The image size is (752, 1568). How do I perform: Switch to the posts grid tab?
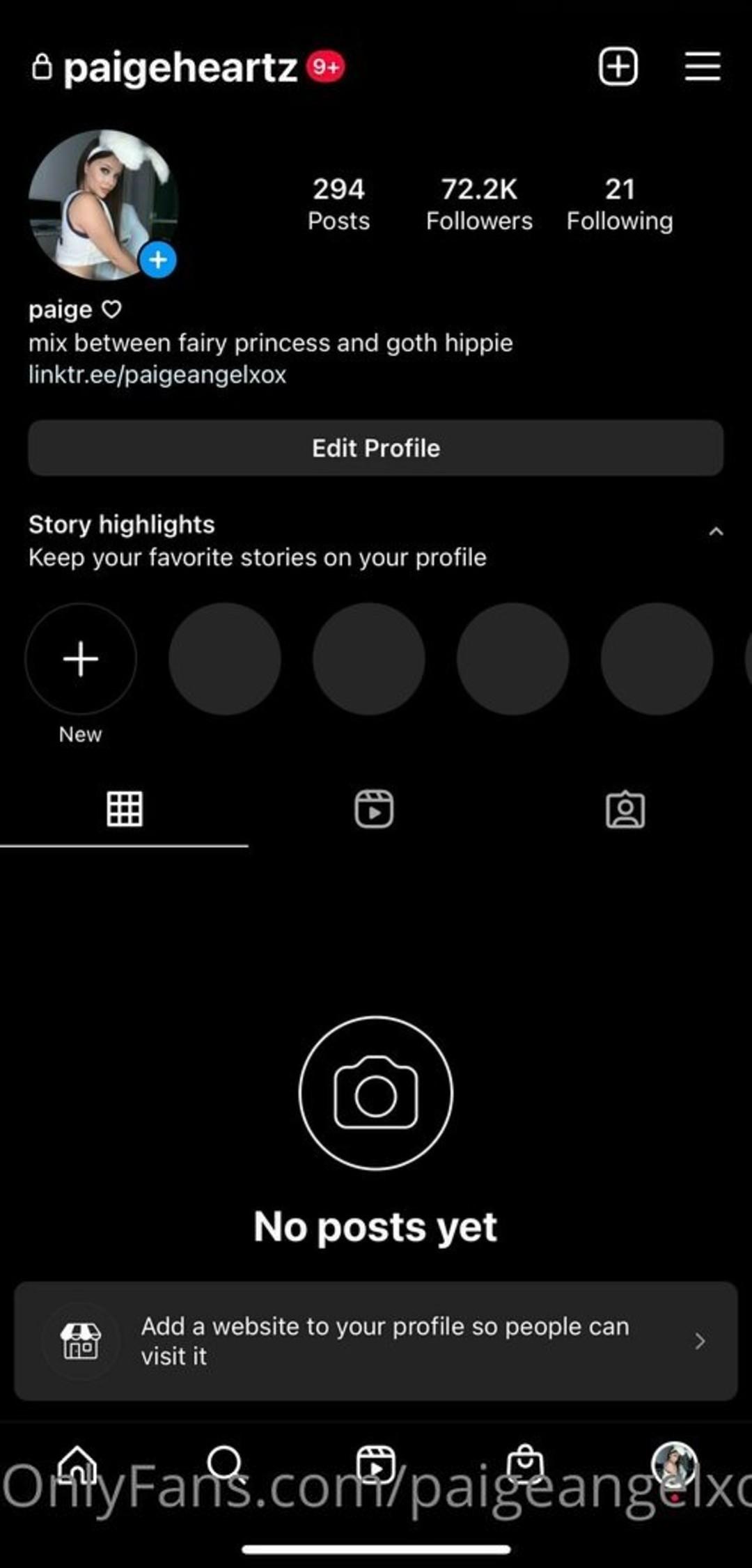pos(125,809)
